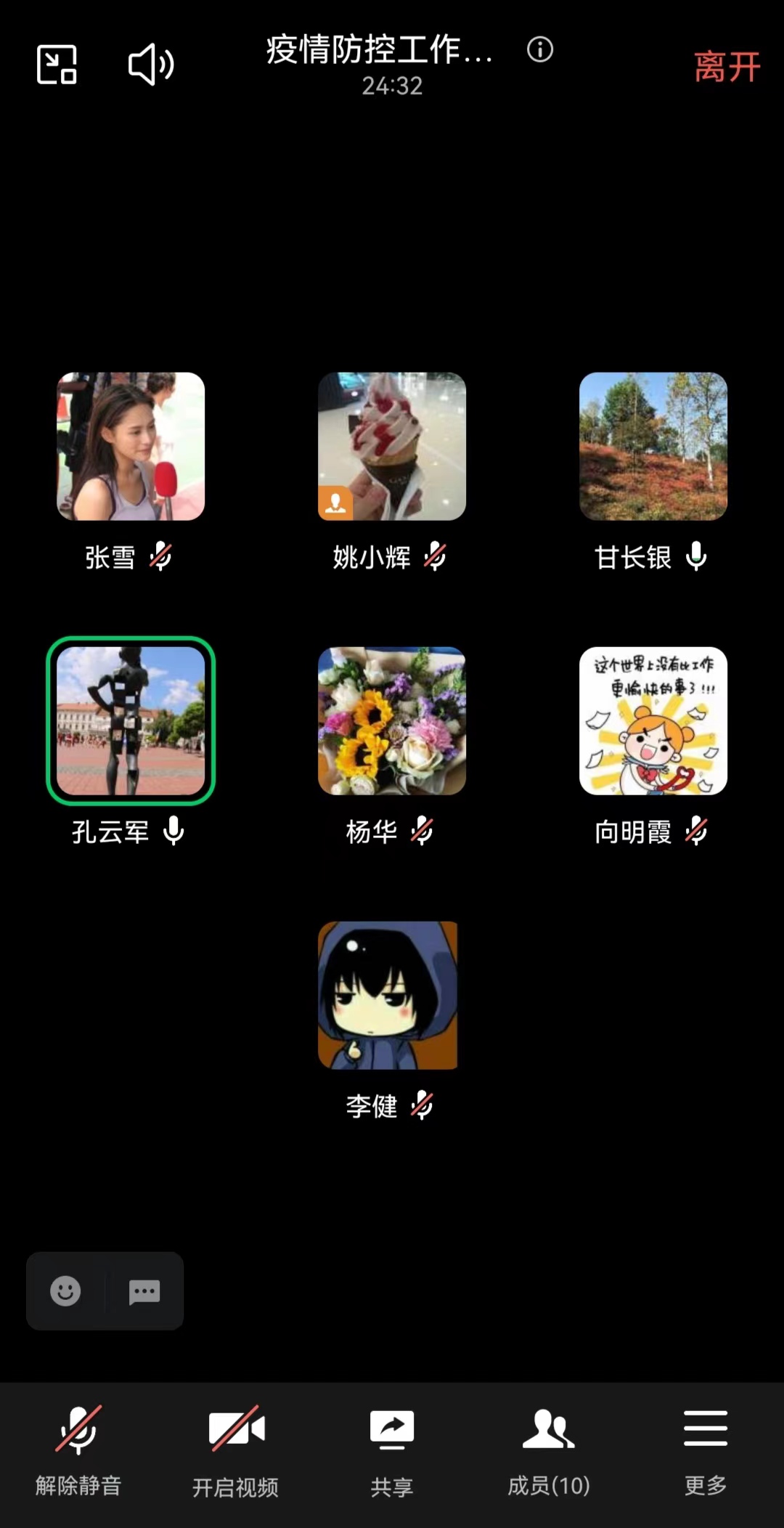The image size is (784, 1528).
Task: Open the meeting info panel
Action: pos(540,49)
